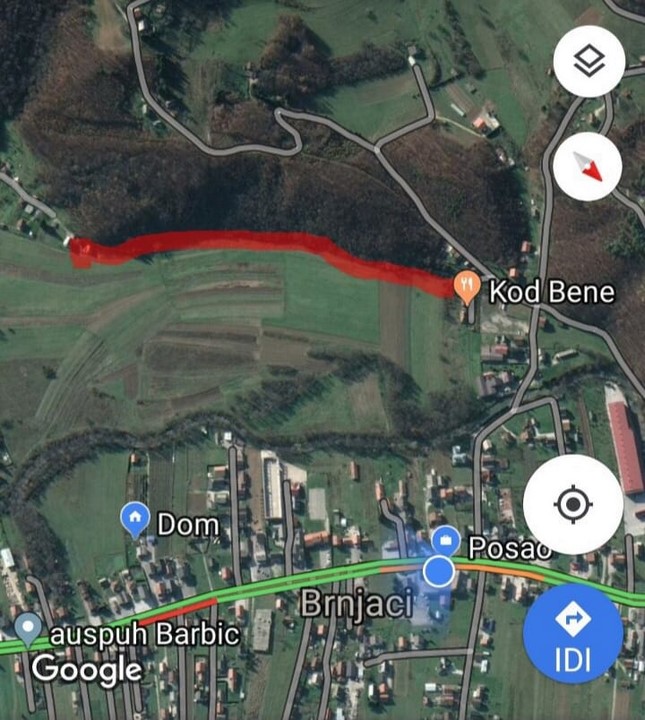Start directions with the IDI button
645x720 pixels.
(x=573, y=634)
